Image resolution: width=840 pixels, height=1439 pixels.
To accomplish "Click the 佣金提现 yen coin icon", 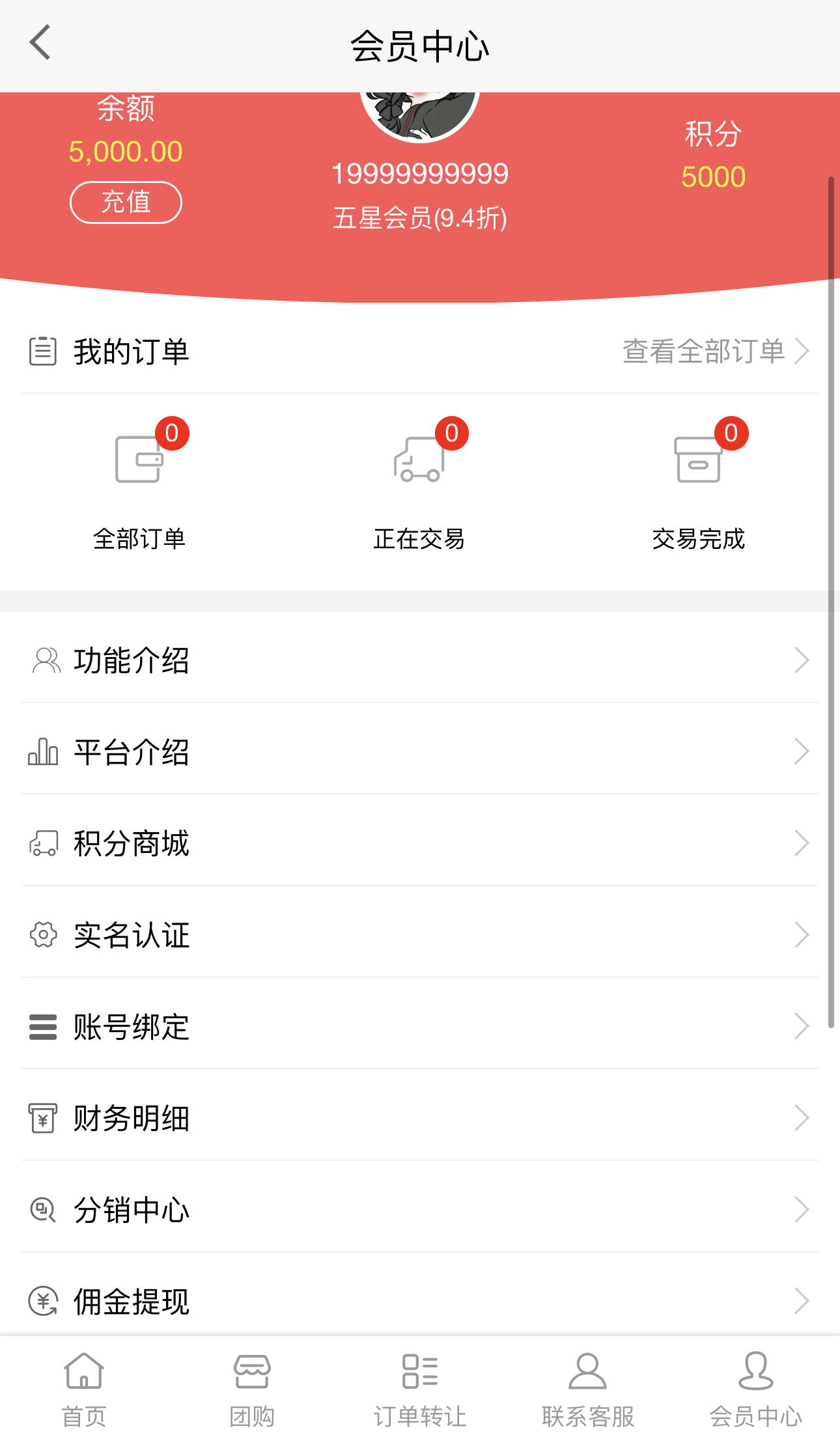I will [x=42, y=1301].
